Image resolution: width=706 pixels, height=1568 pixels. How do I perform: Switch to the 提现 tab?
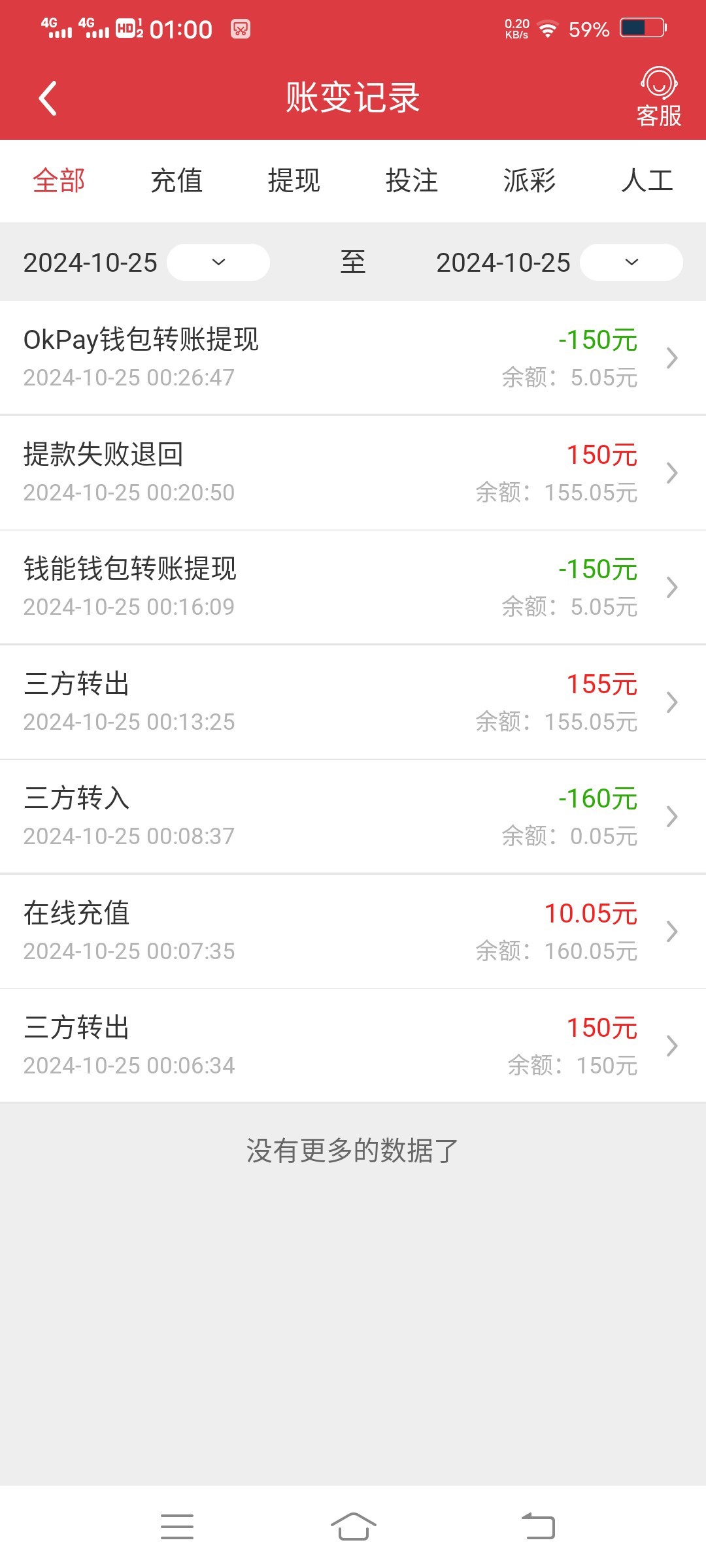tap(294, 181)
